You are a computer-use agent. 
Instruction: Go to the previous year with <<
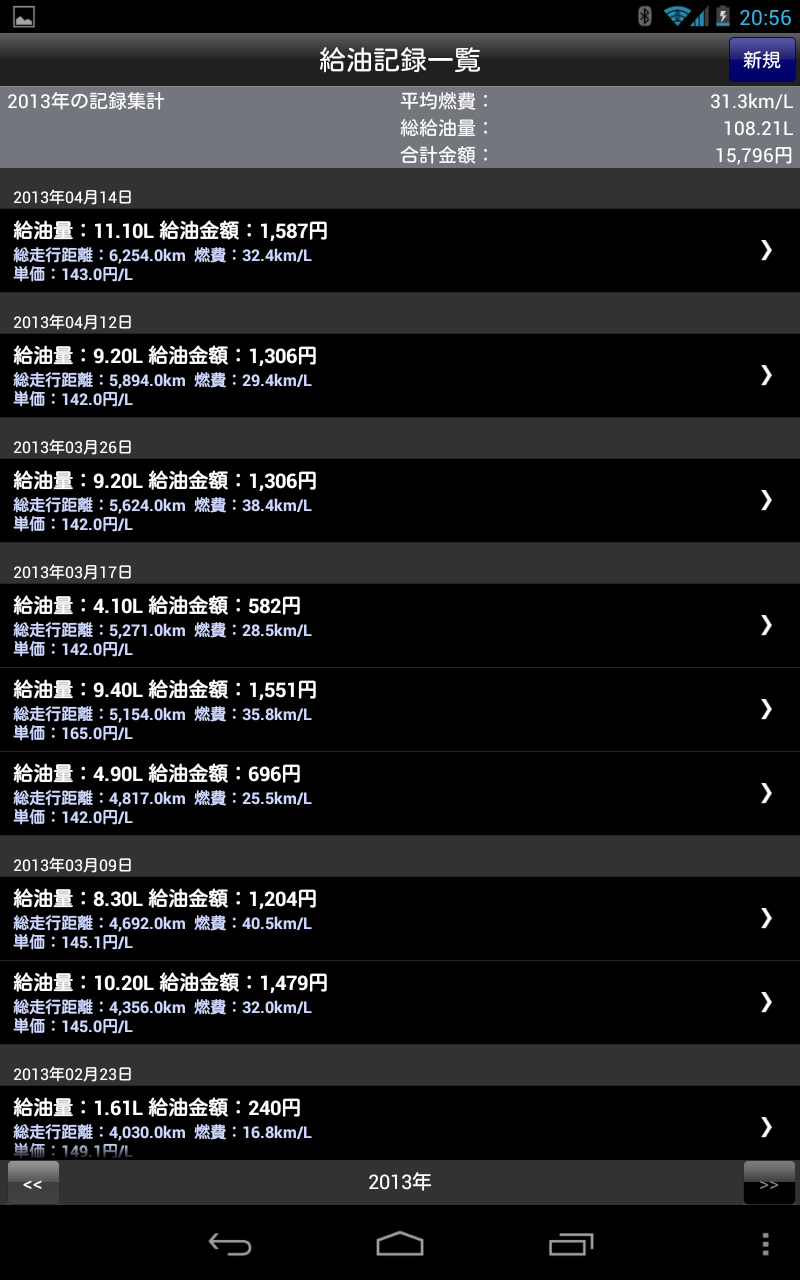point(33,1183)
